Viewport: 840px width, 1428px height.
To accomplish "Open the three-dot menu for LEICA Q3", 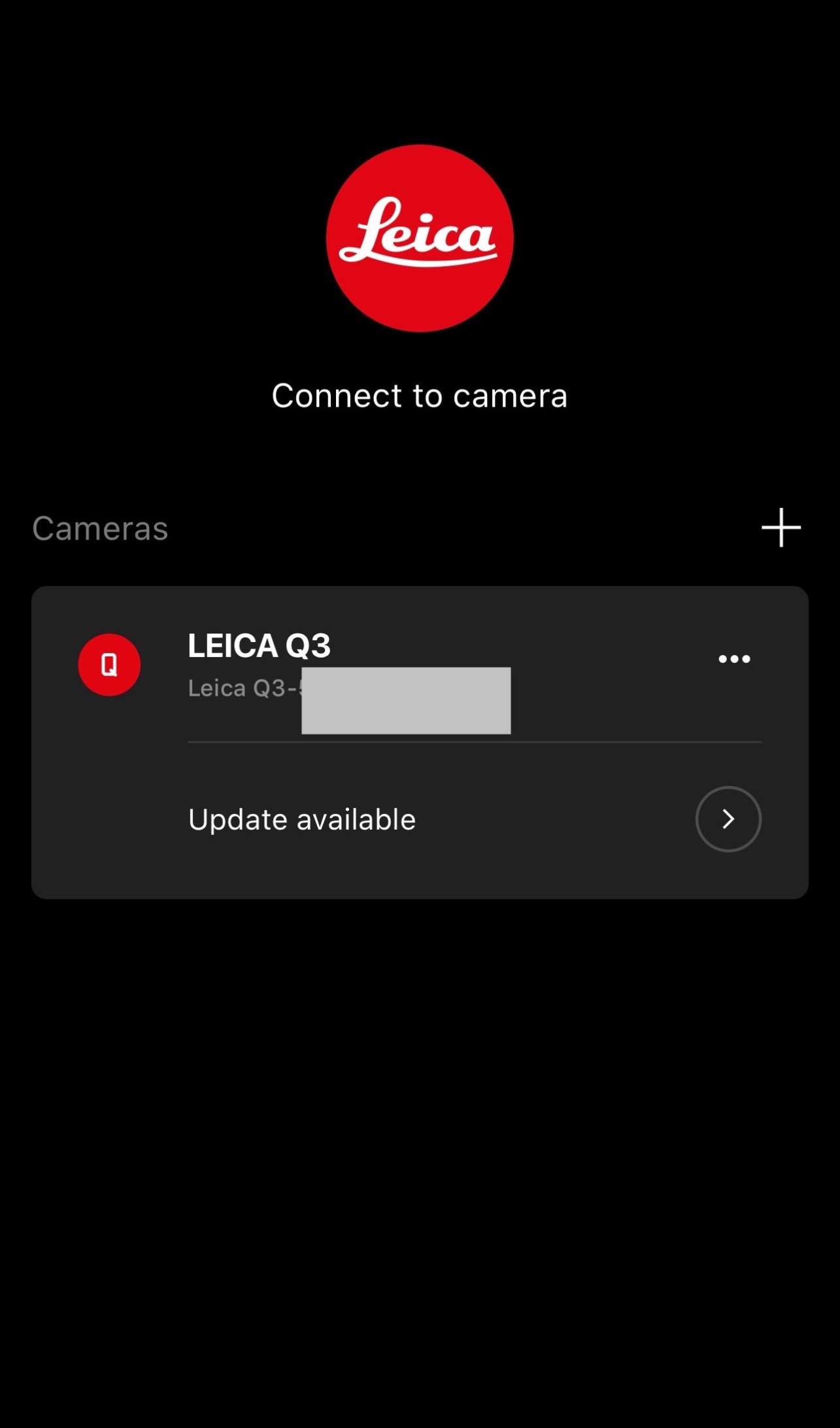I will pos(734,659).
